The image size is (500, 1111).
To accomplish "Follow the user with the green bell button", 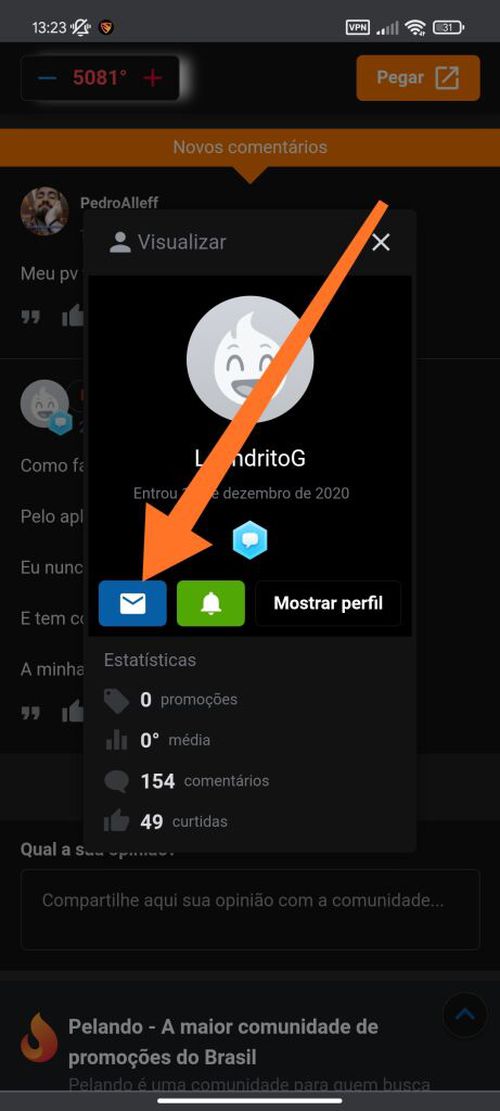I will click(x=211, y=604).
